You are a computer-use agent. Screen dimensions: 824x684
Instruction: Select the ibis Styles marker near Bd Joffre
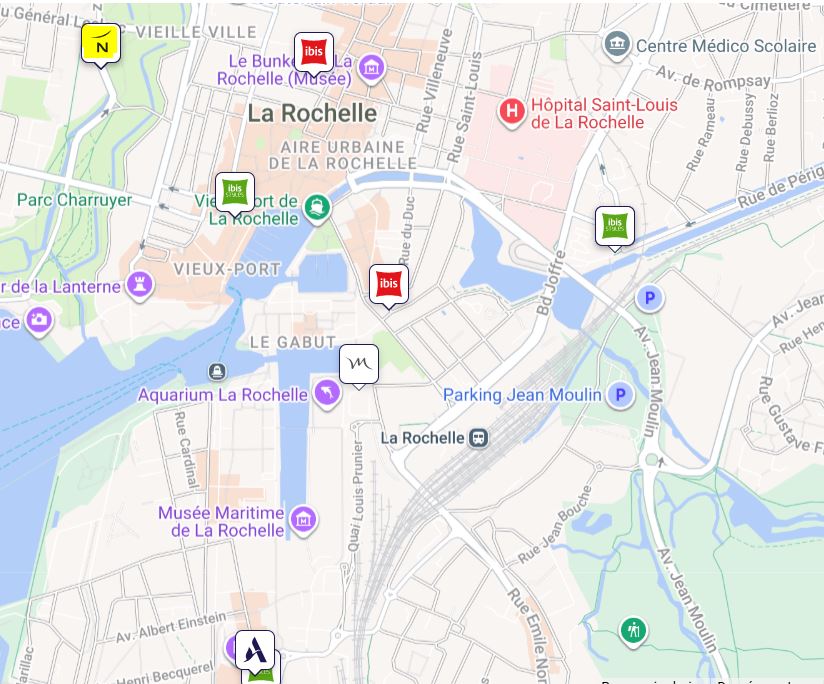pyautogui.click(x=615, y=226)
